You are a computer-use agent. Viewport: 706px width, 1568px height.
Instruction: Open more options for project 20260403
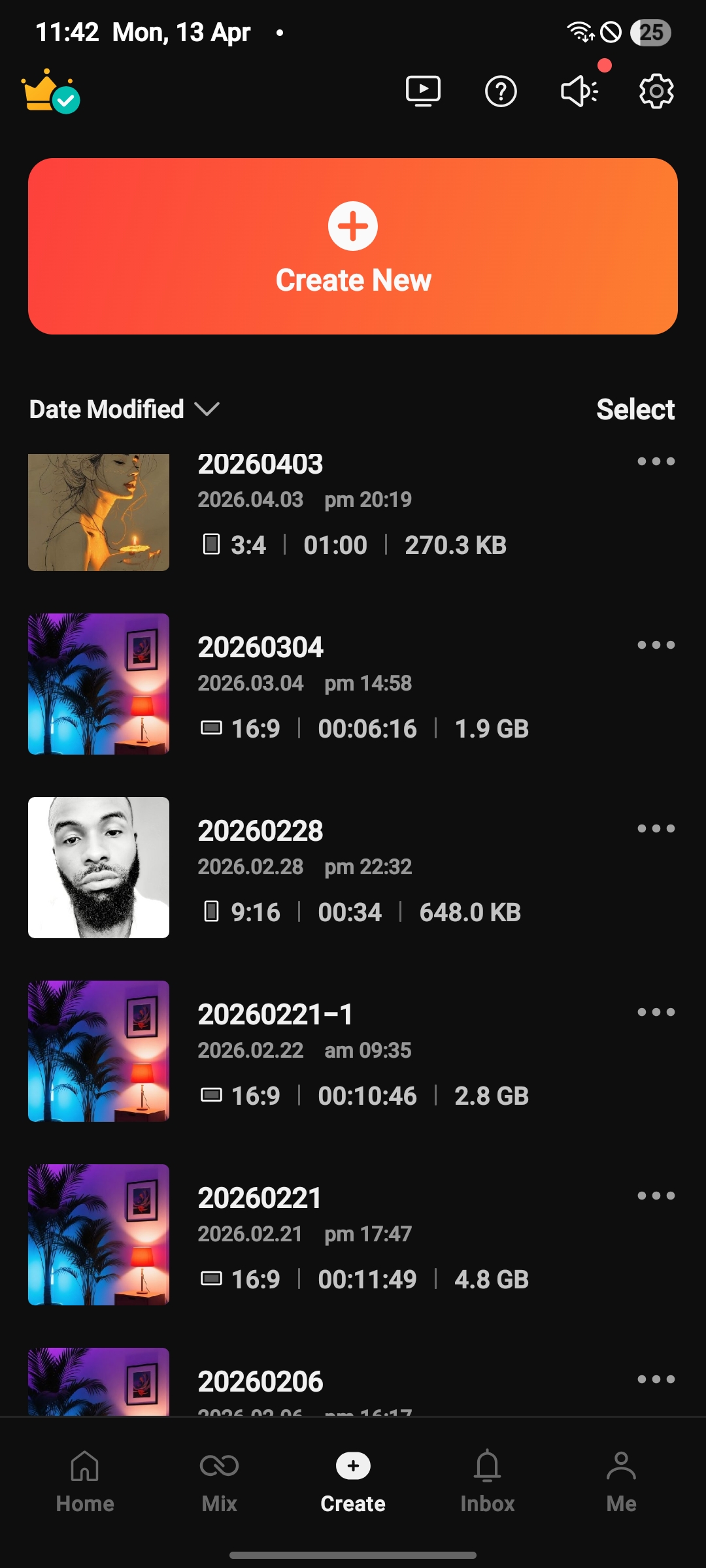656,462
